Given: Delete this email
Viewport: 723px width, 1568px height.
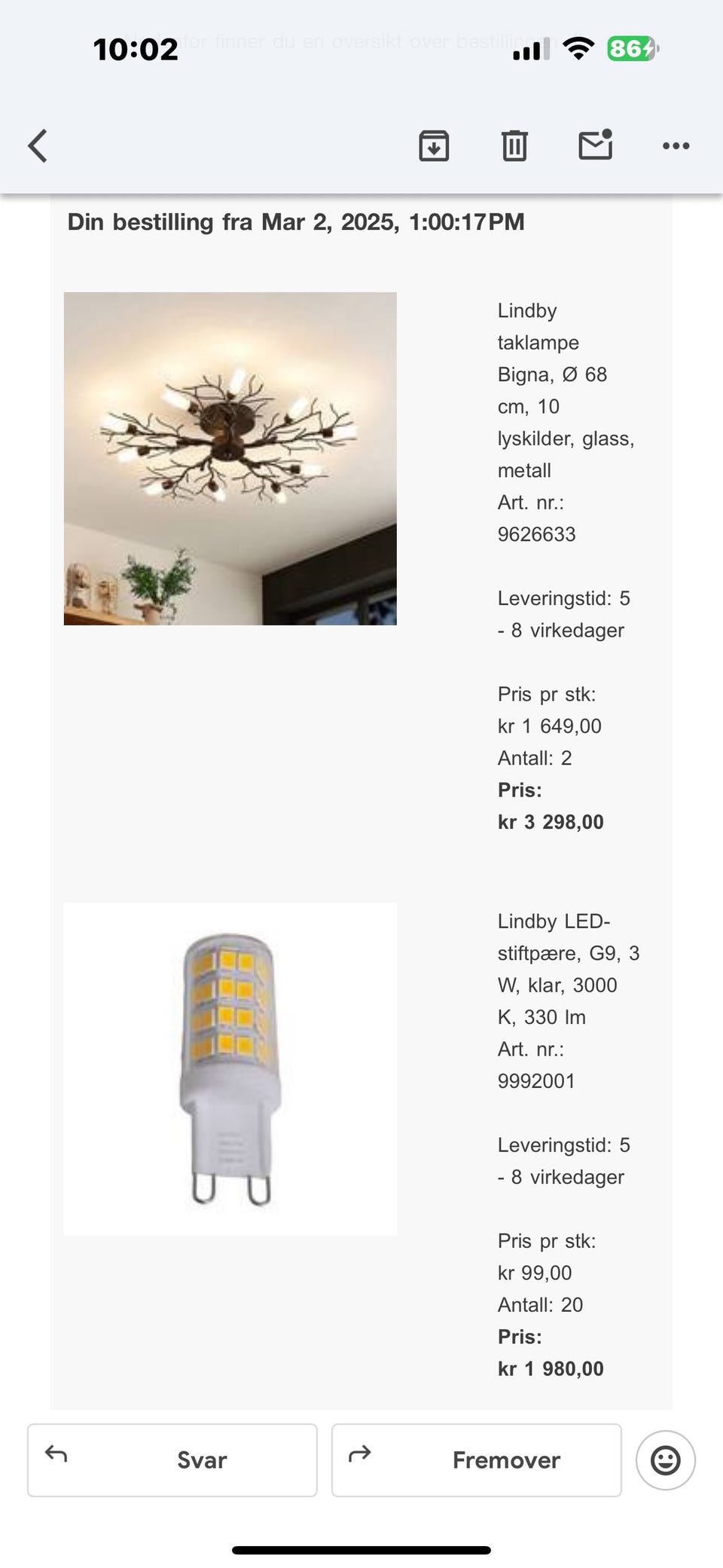Looking at the screenshot, I should point(514,145).
